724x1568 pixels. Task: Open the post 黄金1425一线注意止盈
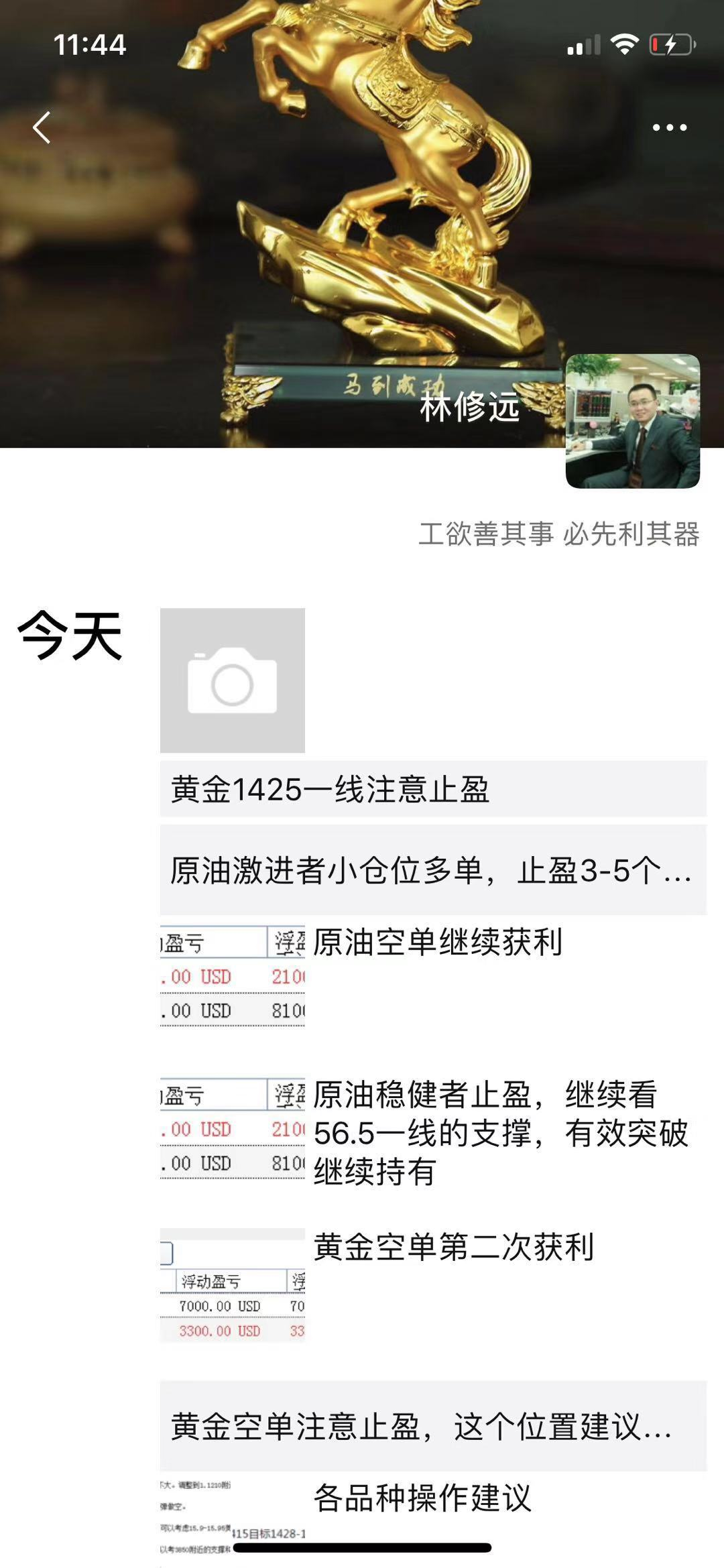click(x=433, y=789)
